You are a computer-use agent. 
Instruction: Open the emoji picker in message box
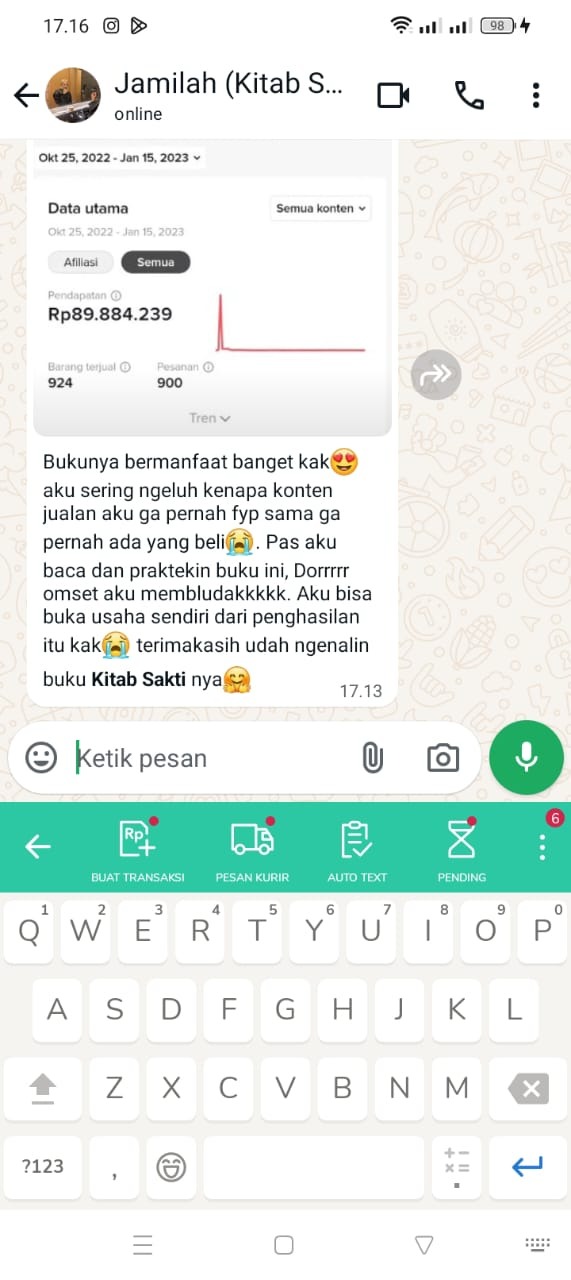point(41,758)
